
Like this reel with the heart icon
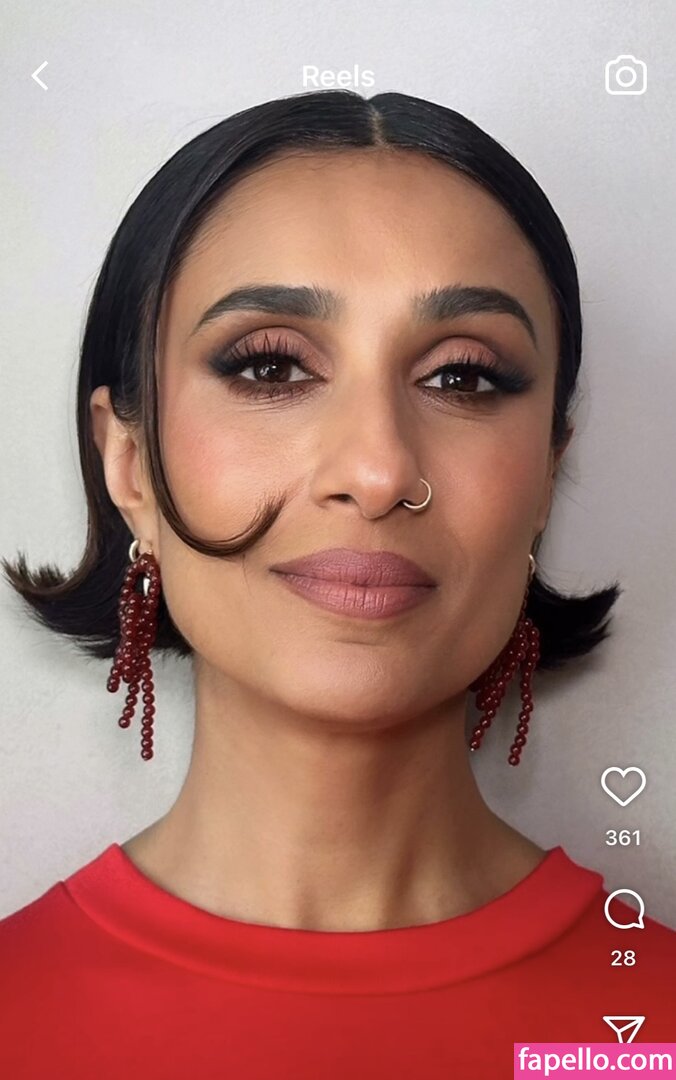click(x=623, y=787)
